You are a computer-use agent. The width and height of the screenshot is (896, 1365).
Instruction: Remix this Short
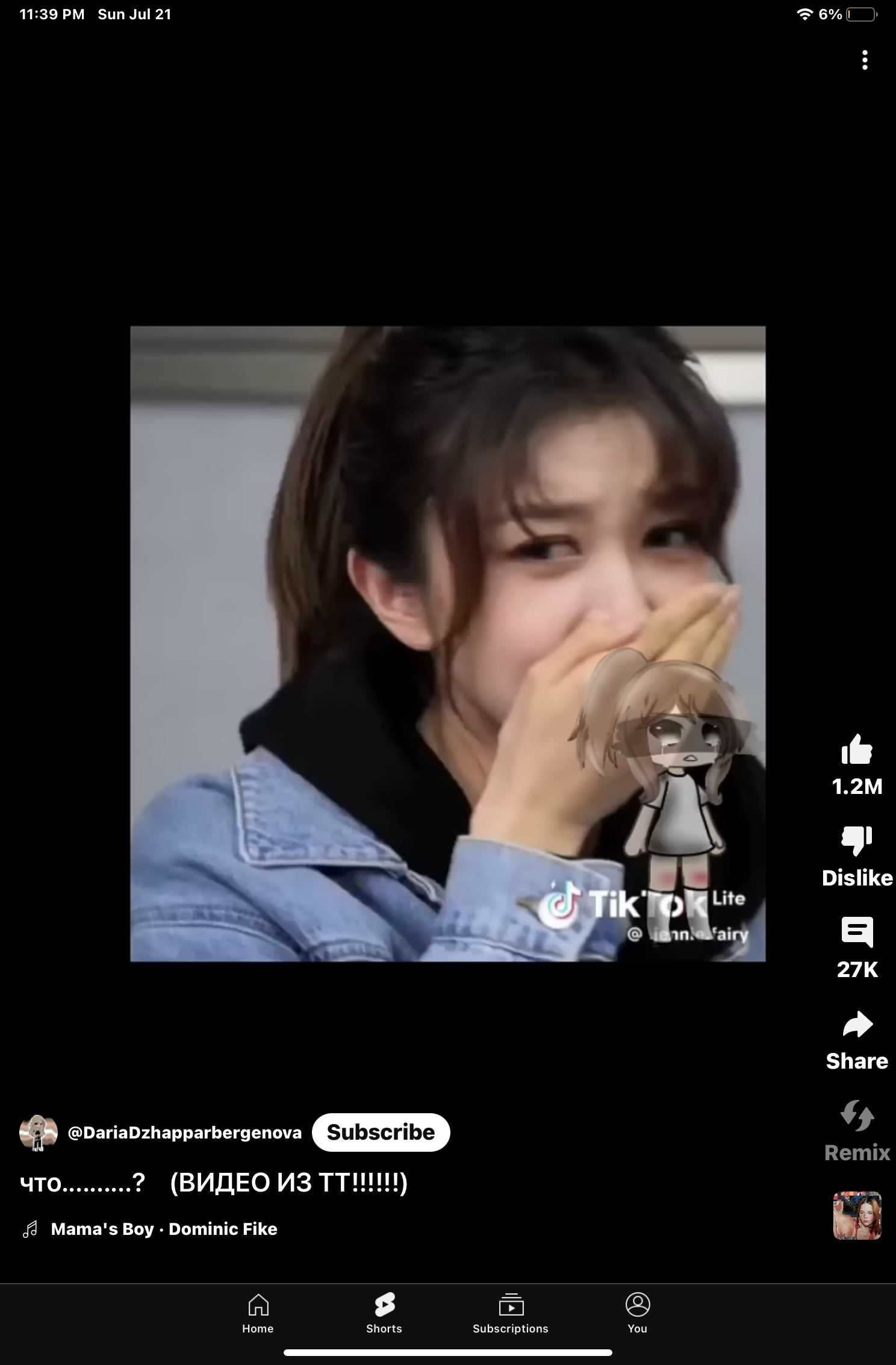point(857,1116)
